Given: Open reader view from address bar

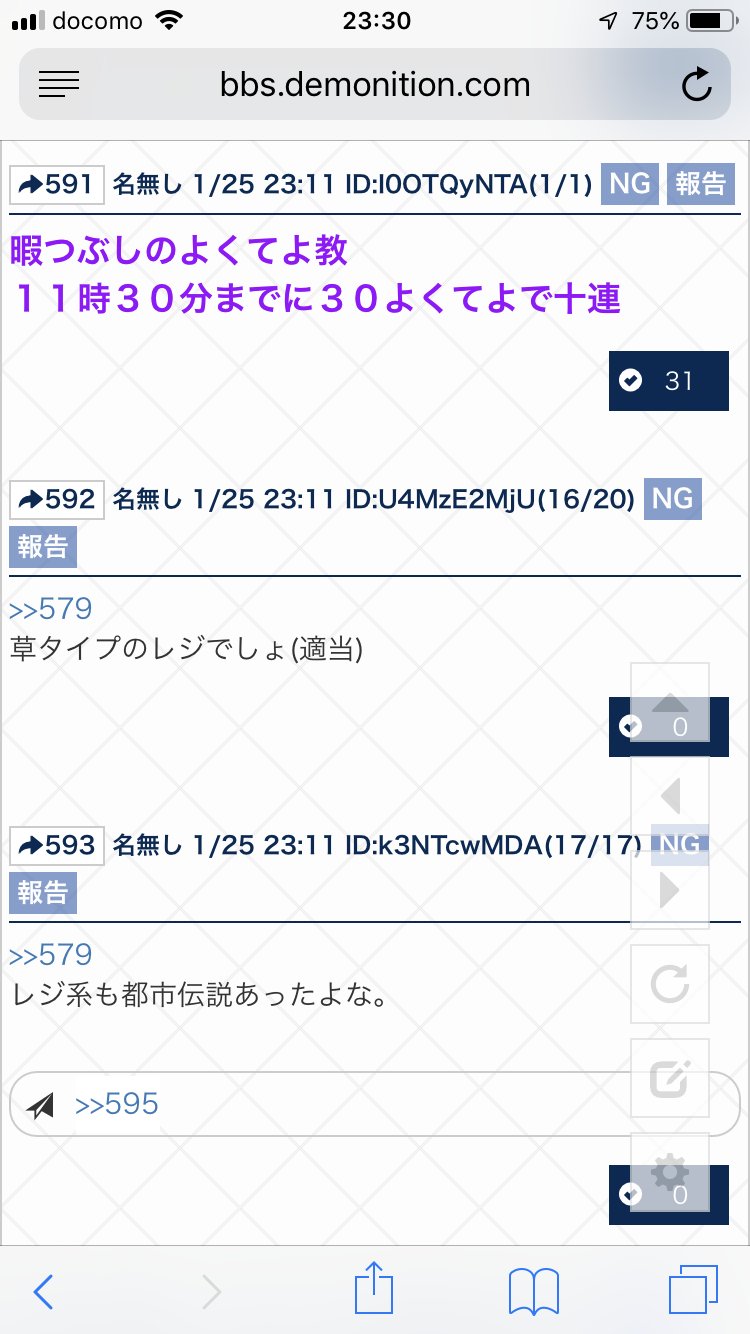Looking at the screenshot, I should 59,85.
